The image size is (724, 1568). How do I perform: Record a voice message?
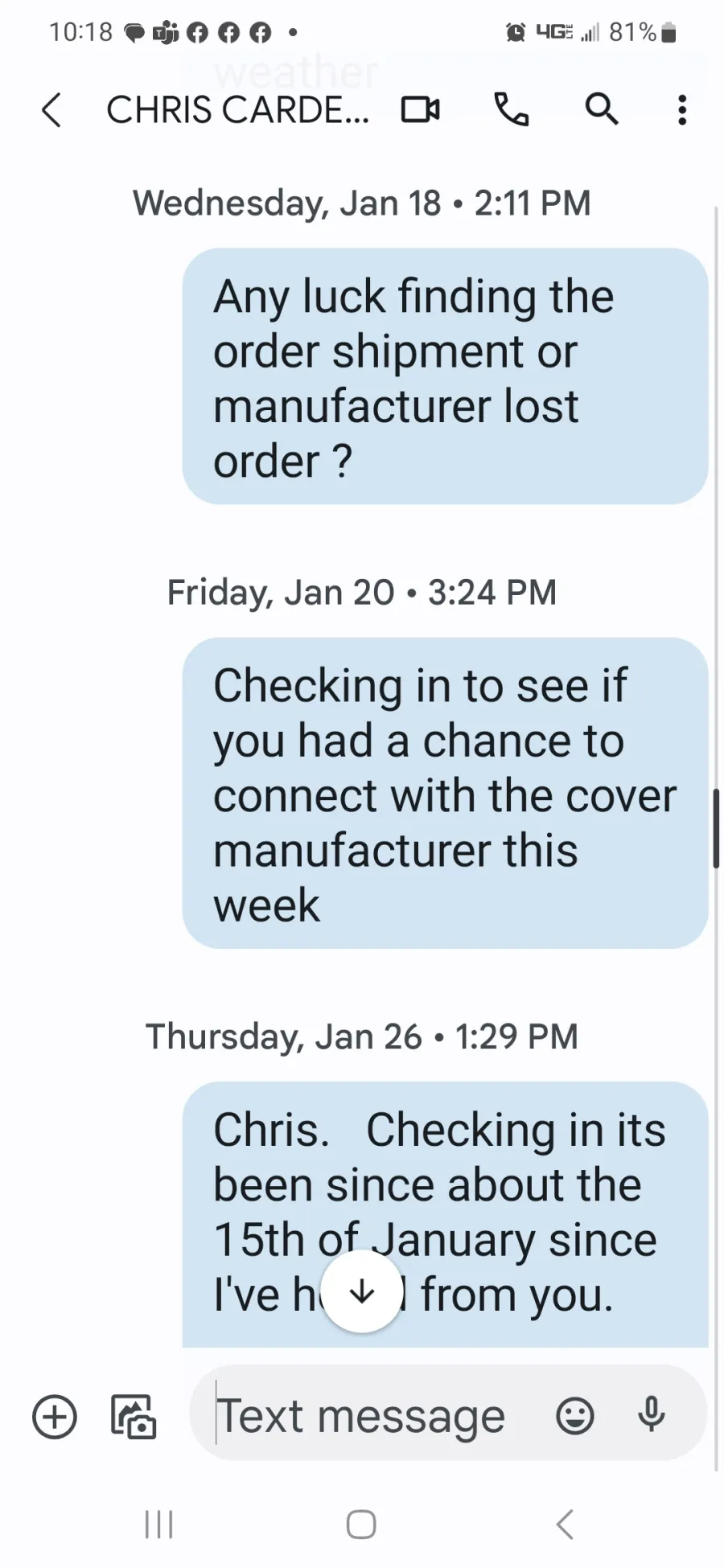651,1414
